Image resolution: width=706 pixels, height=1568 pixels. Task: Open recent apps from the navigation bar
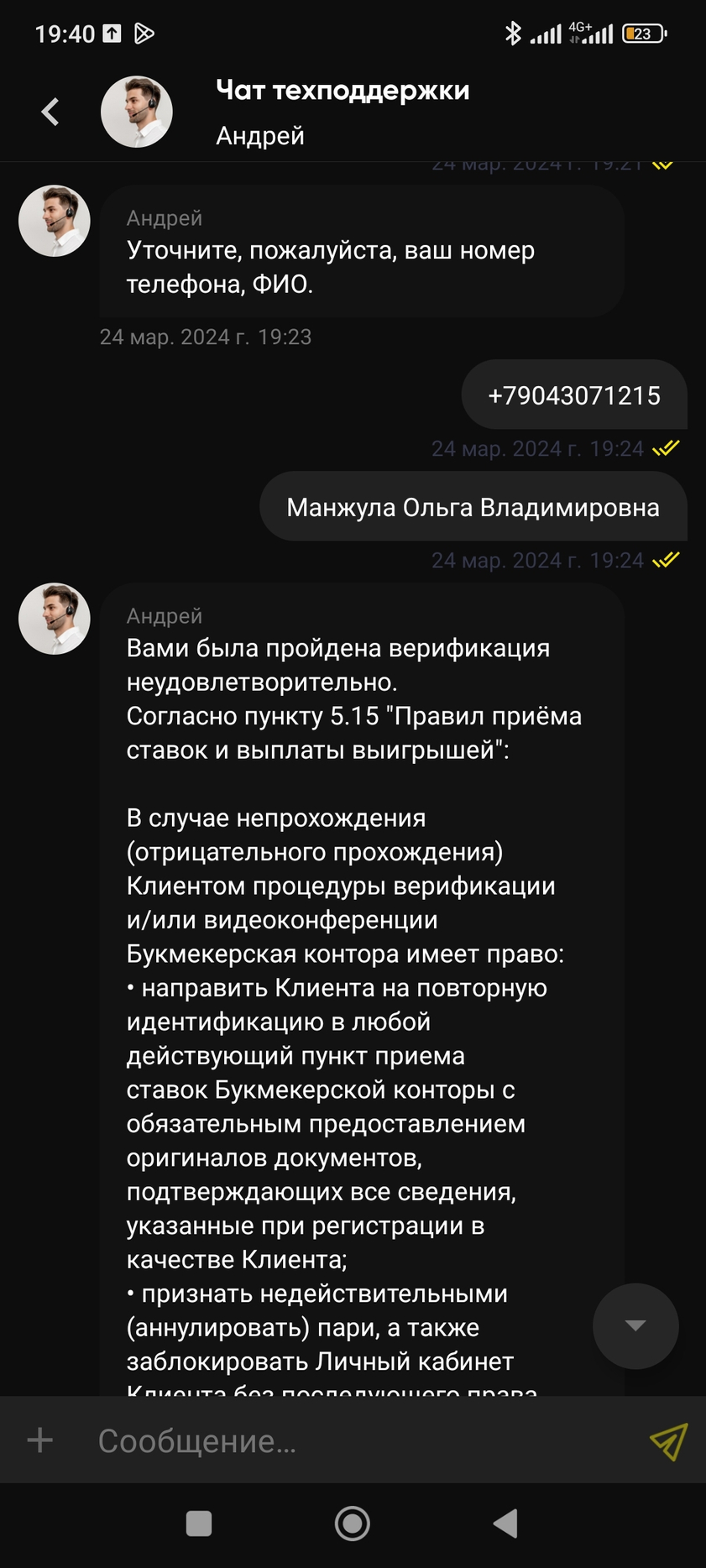coord(199,1523)
